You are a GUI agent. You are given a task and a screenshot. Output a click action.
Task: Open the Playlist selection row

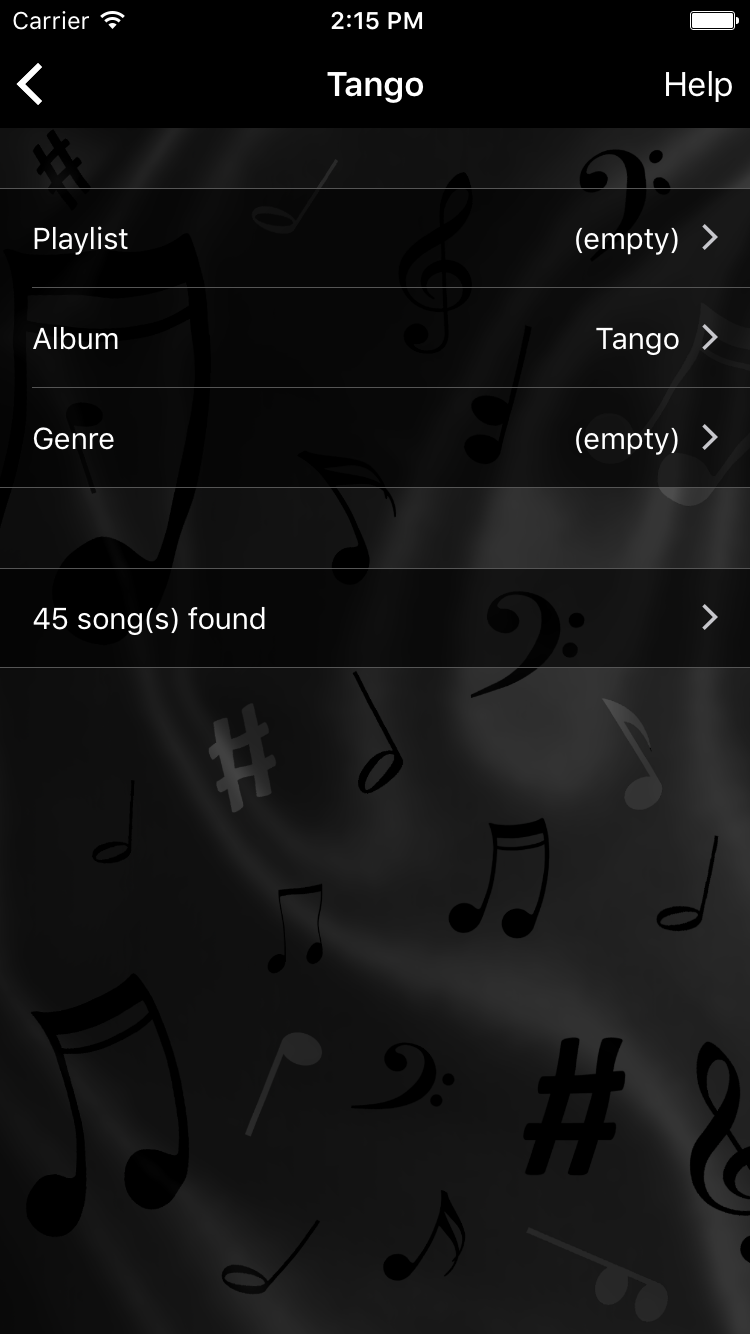point(375,238)
